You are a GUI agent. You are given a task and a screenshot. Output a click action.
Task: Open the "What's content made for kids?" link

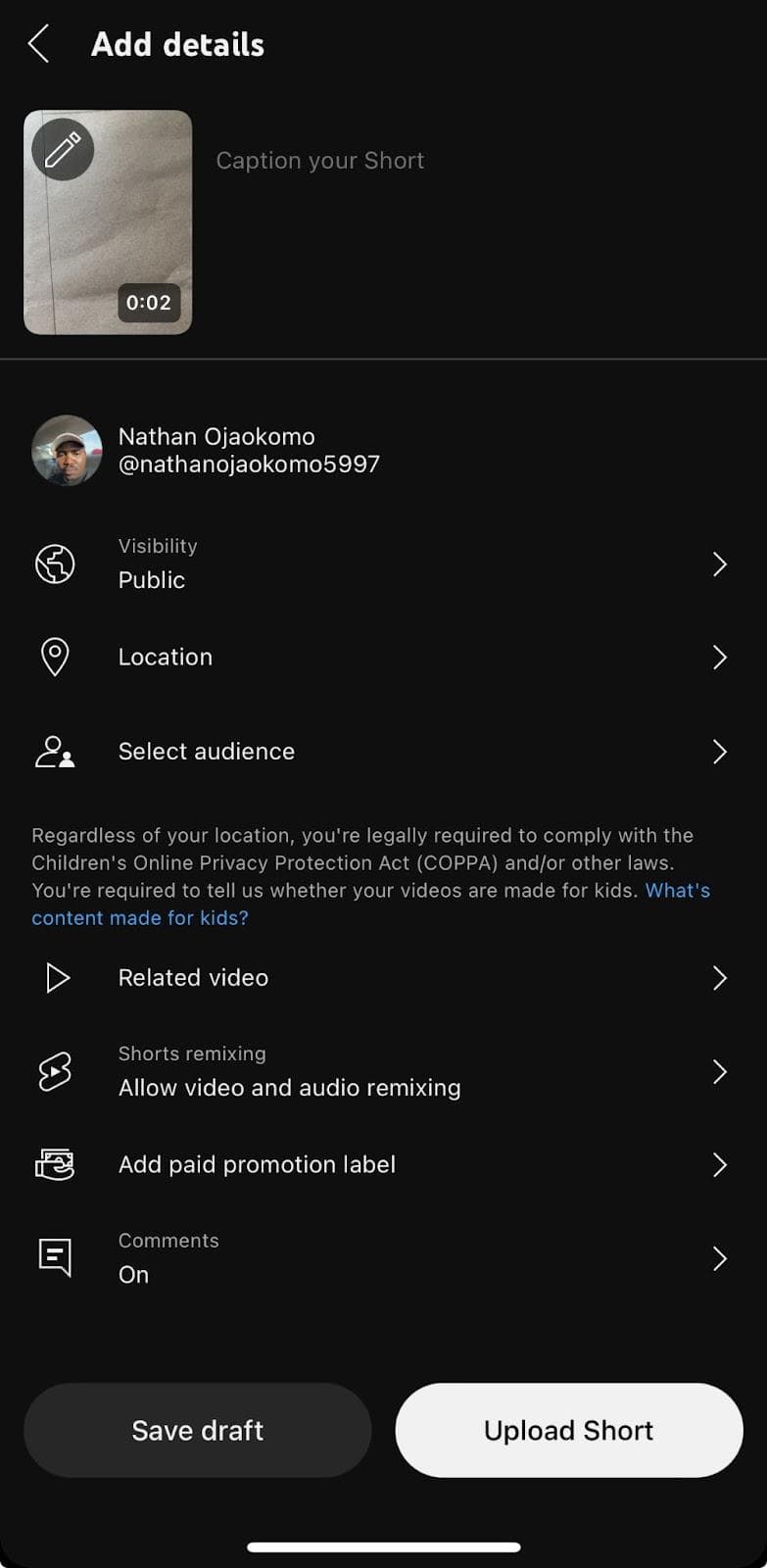coord(140,918)
